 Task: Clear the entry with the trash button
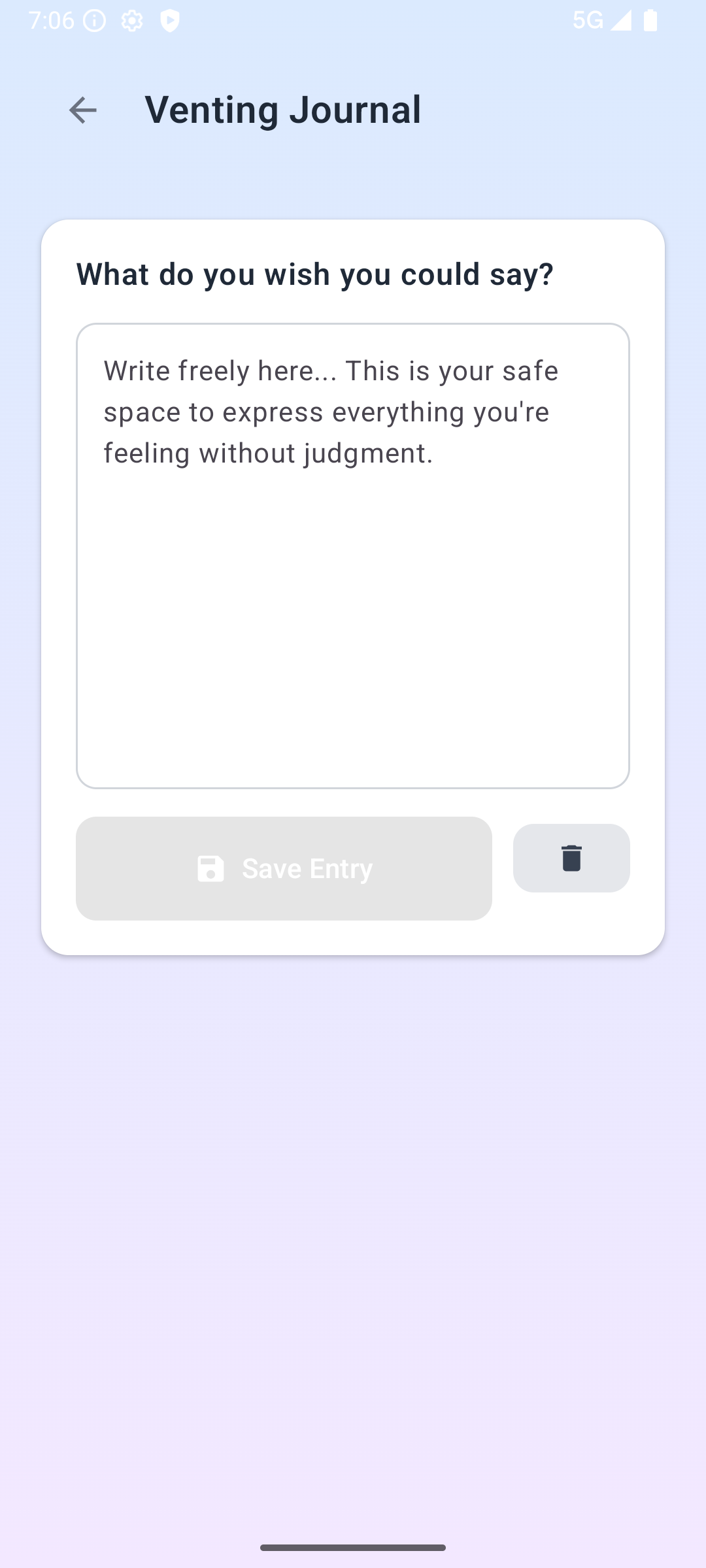[571, 858]
